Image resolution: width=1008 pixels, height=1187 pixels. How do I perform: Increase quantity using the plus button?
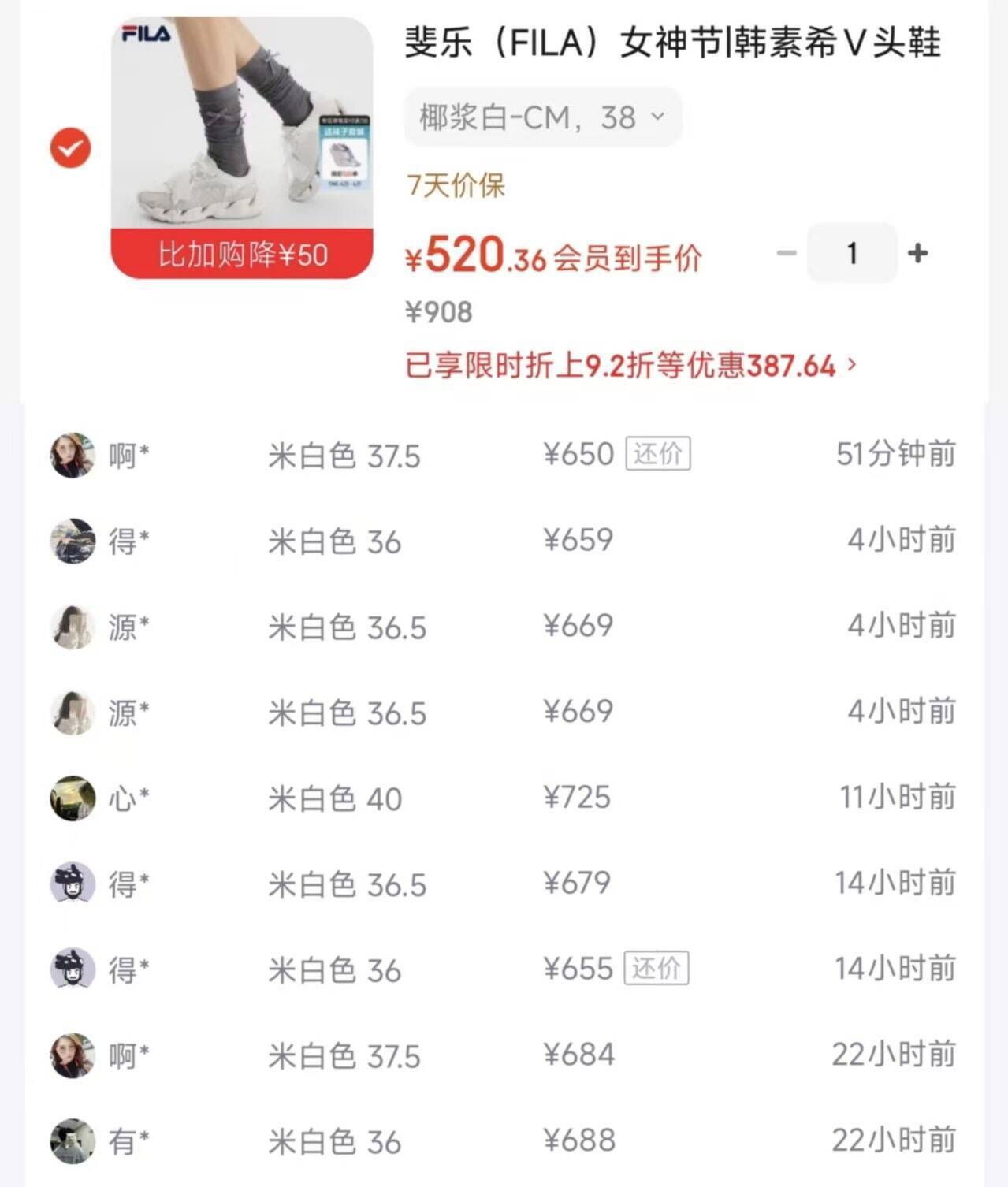(917, 253)
